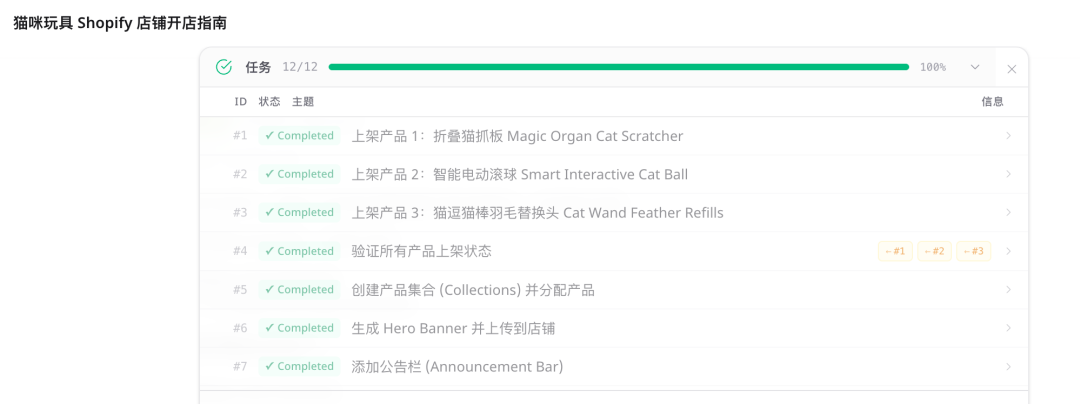Collapse the 任务 panel with the chevron
1080x404 pixels.
coord(975,67)
